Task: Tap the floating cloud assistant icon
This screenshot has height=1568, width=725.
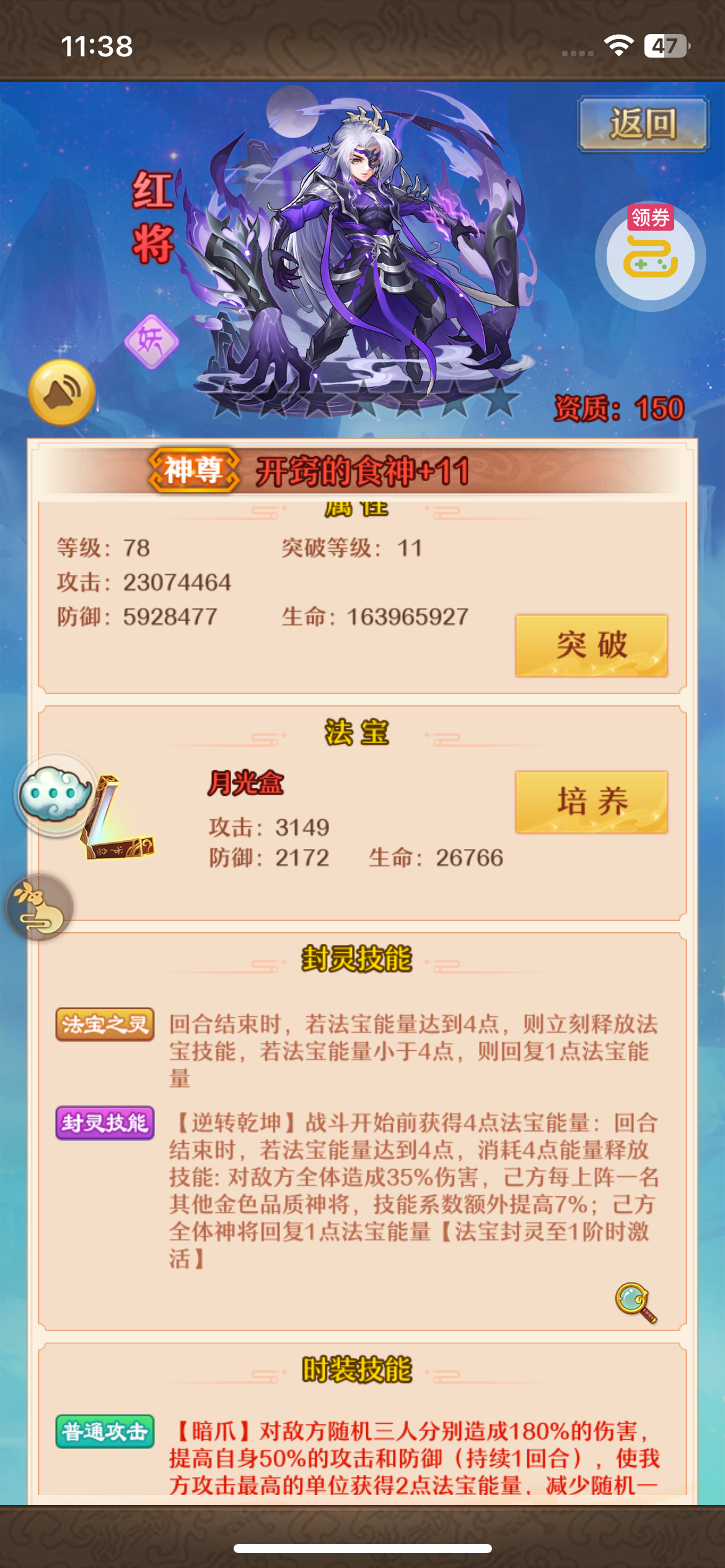Action: (x=56, y=795)
